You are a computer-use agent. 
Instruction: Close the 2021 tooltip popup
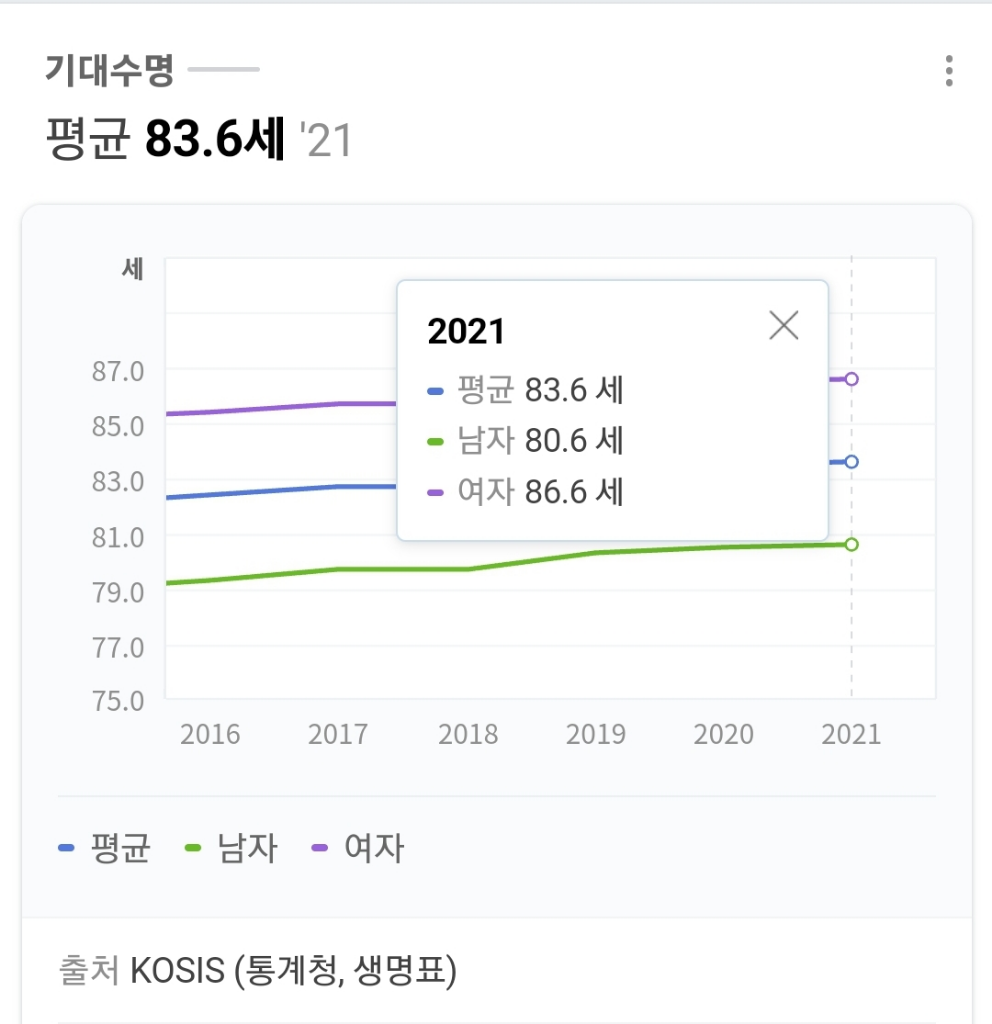point(783,324)
